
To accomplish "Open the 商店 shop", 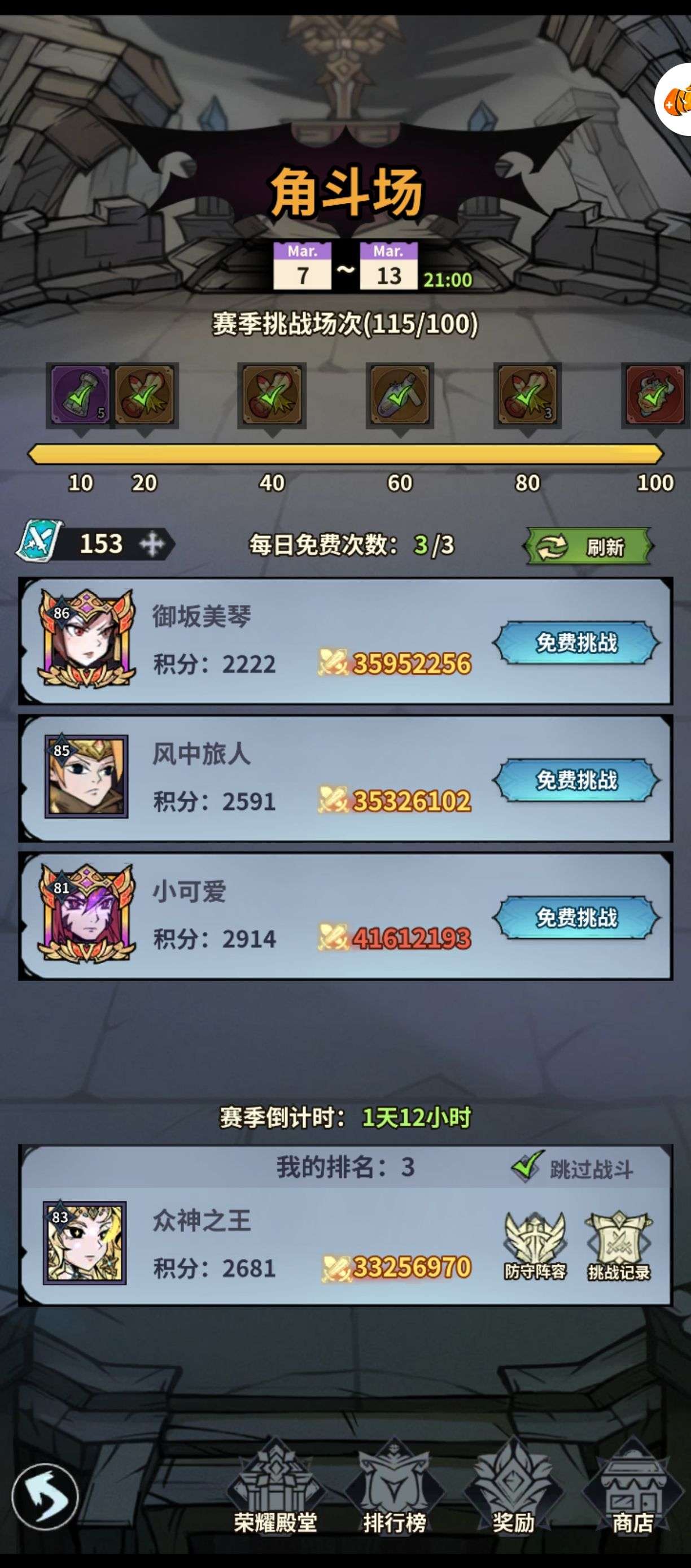I will 633,1488.
